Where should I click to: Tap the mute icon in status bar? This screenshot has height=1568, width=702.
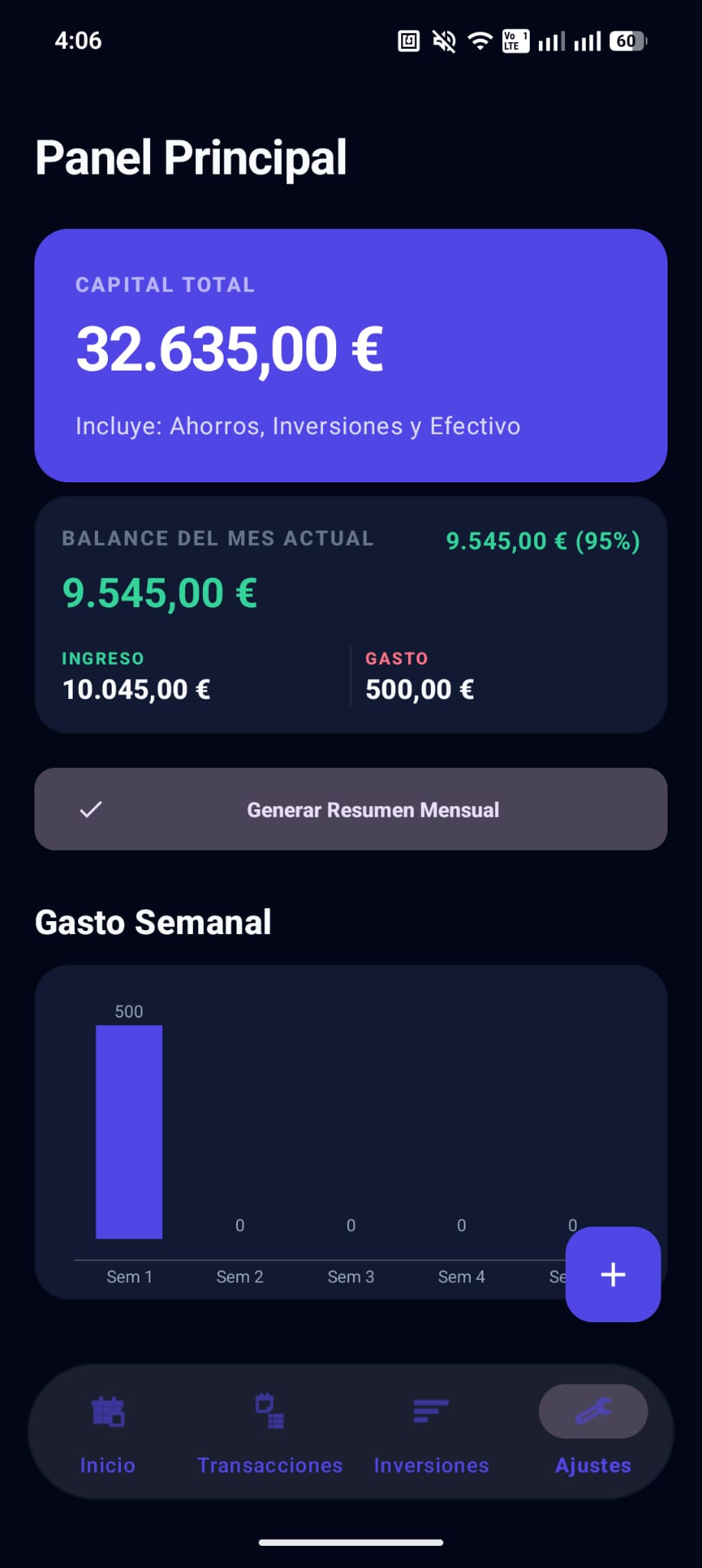tap(443, 41)
